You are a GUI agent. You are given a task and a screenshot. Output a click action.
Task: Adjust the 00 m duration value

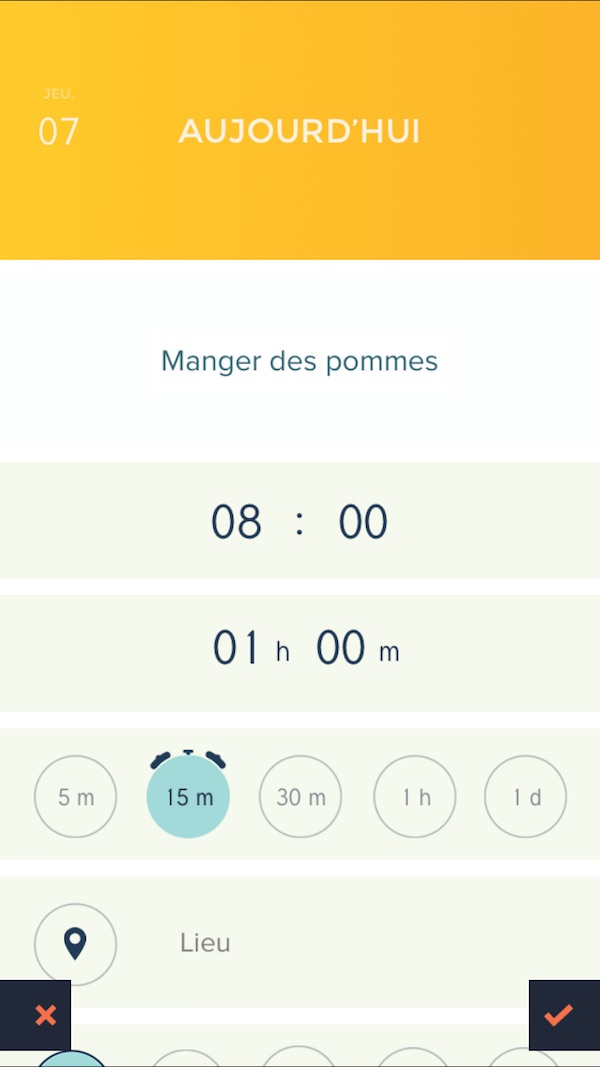(x=340, y=647)
